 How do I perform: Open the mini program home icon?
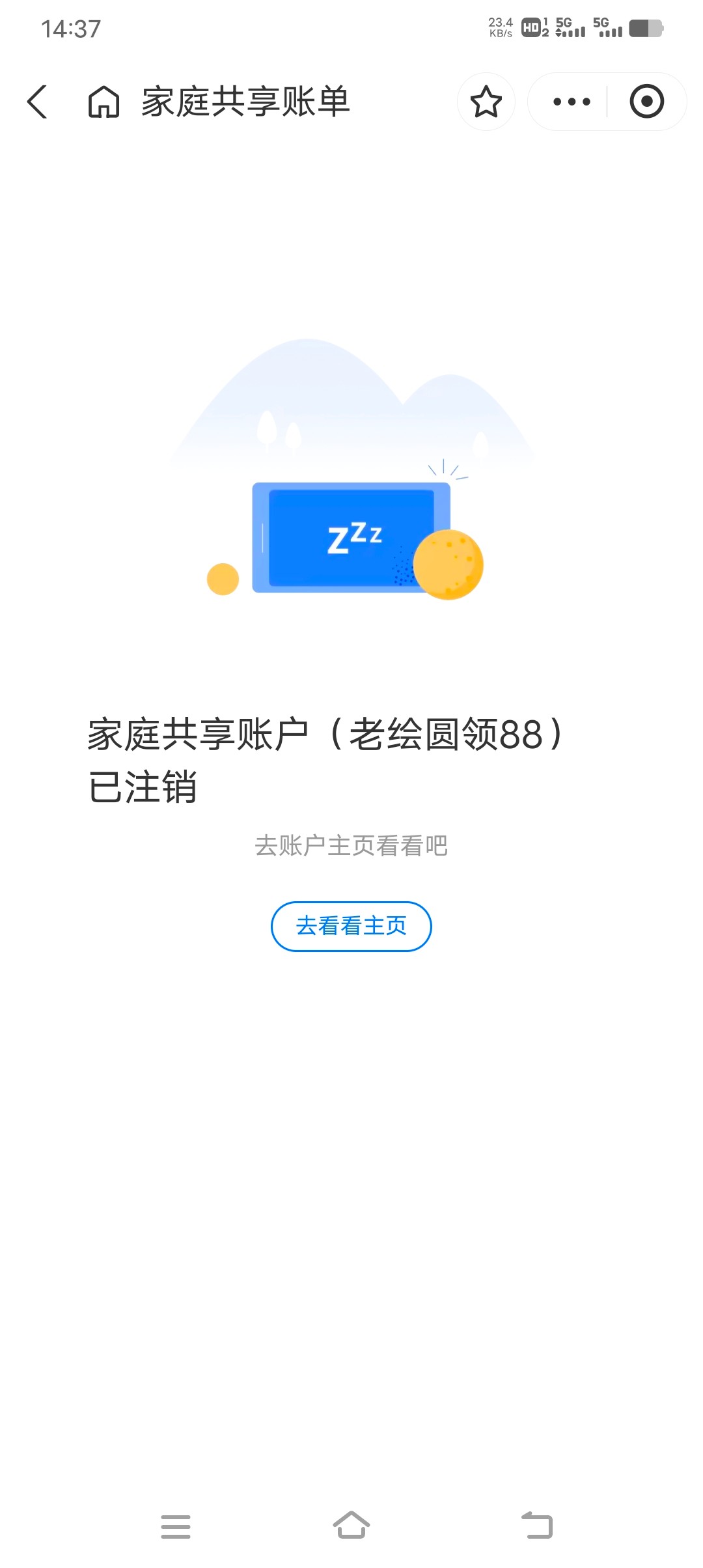click(104, 102)
